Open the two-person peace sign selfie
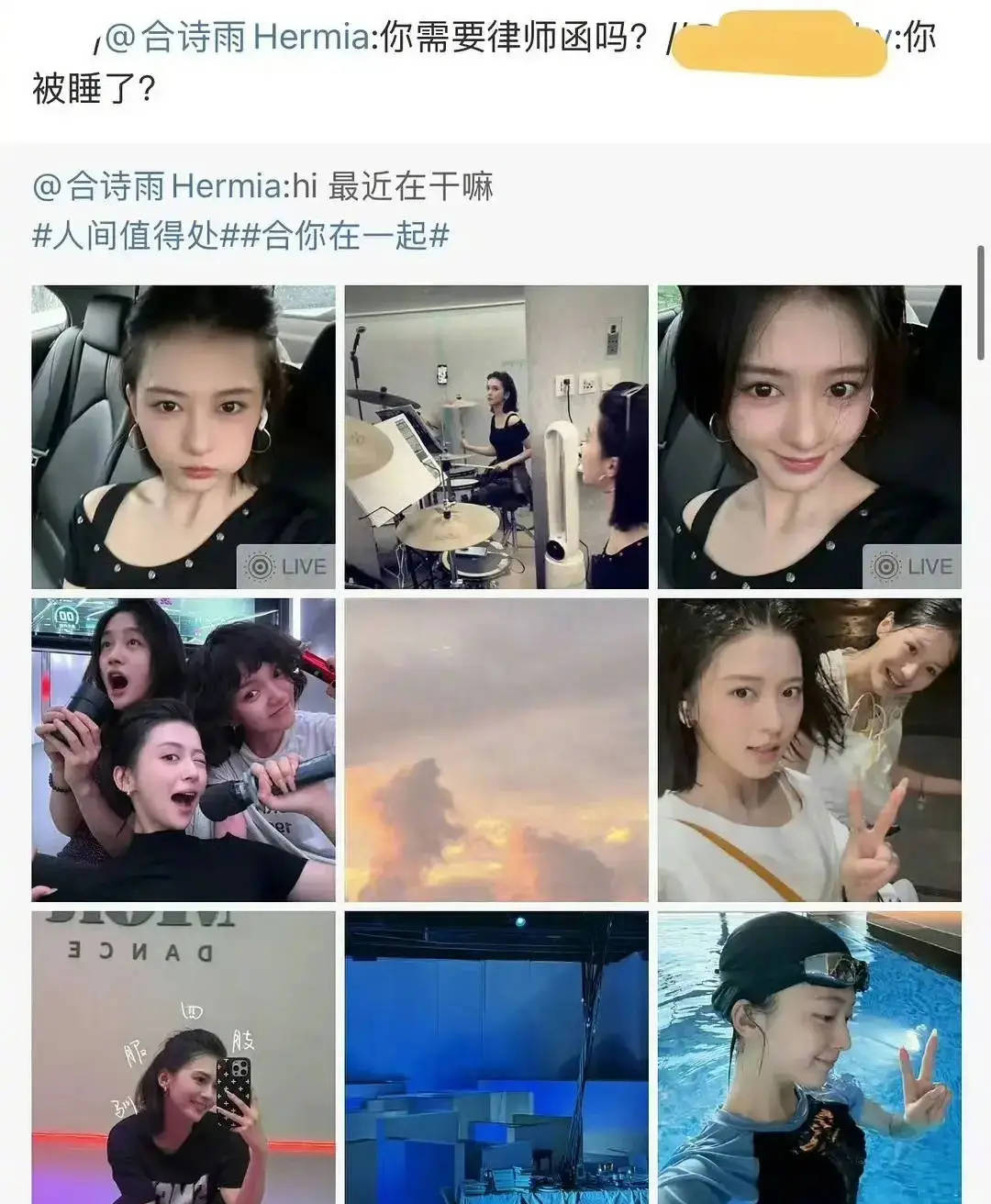This screenshot has height=1204, width=991. [809, 750]
